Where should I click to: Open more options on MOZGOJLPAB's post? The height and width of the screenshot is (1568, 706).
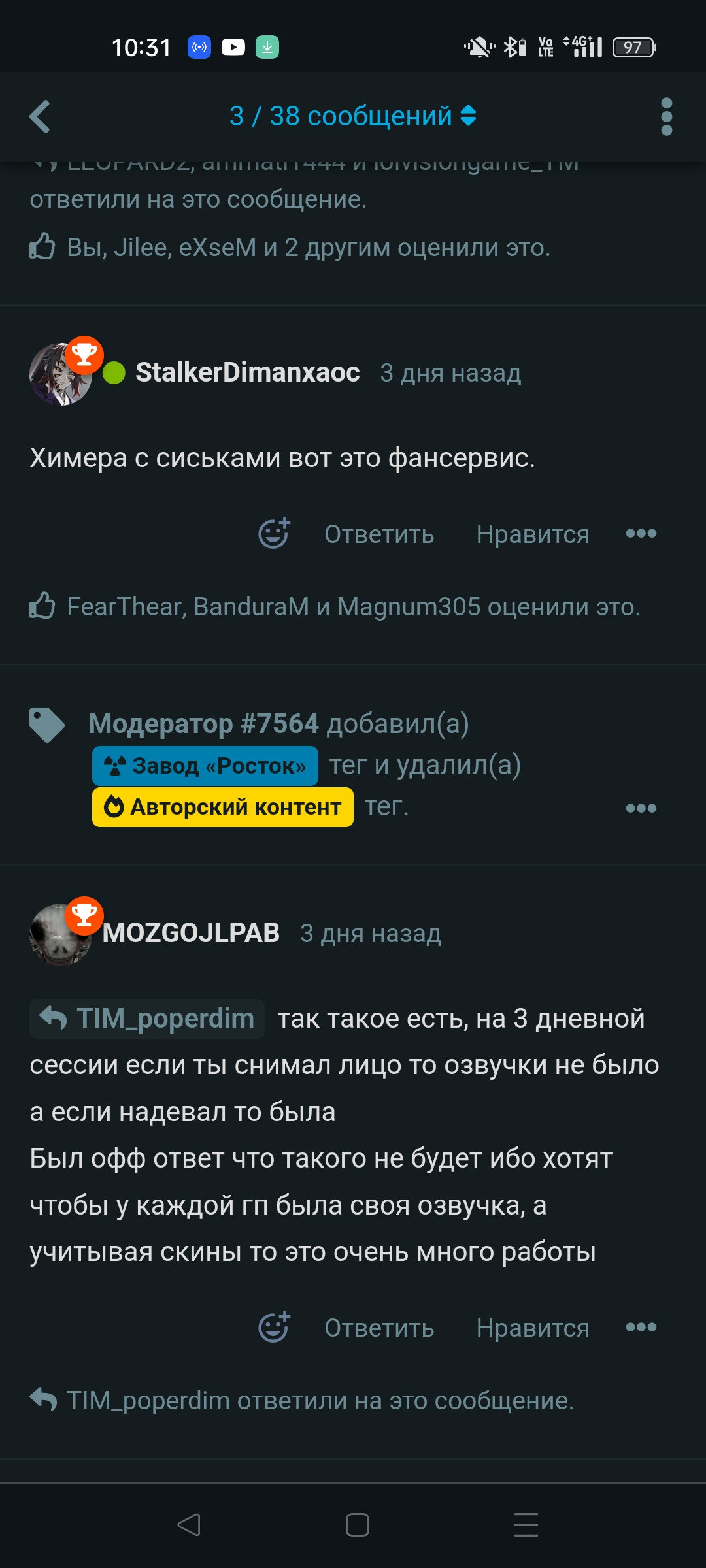click(641, 1328)
